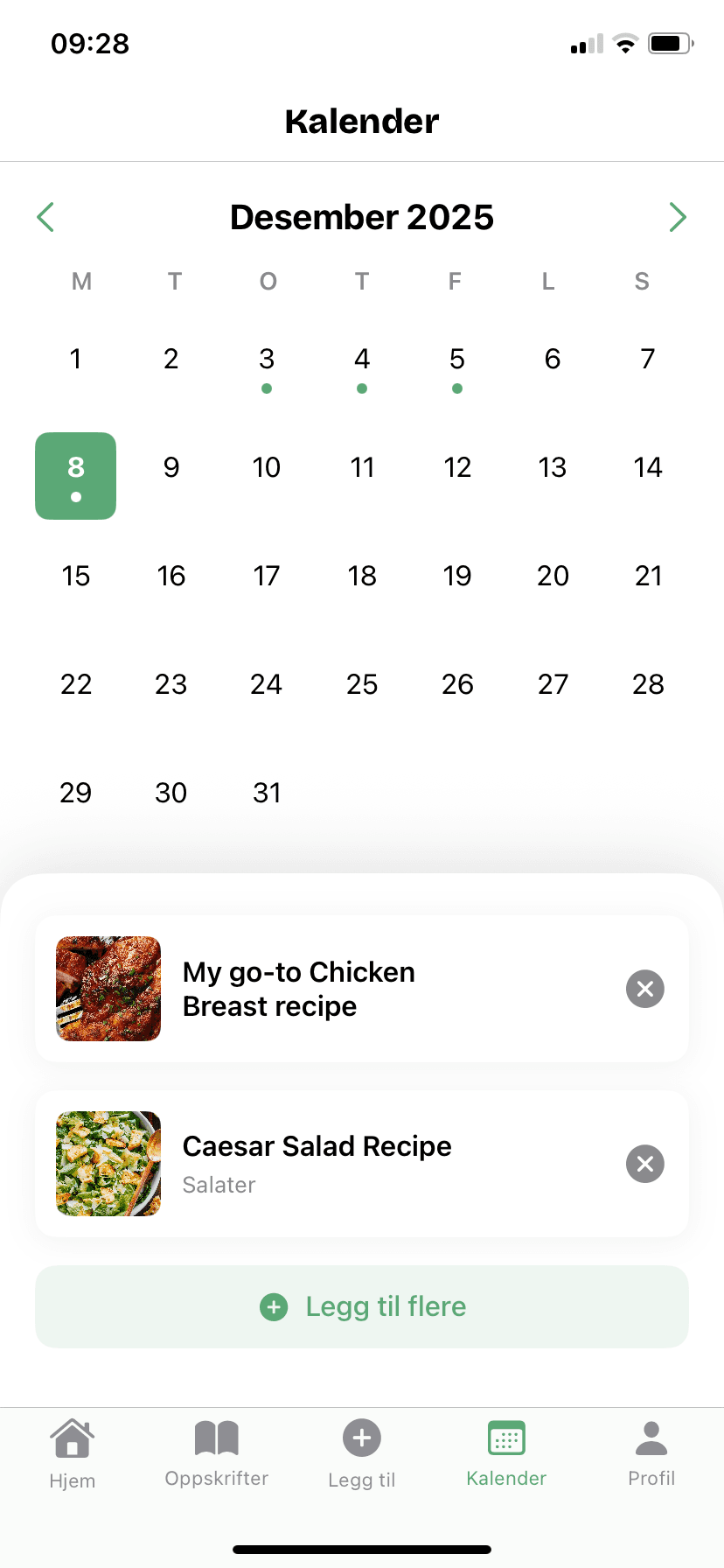
Task: Tap the green plus icon in Legg til flere
Action: point(274,1306)
